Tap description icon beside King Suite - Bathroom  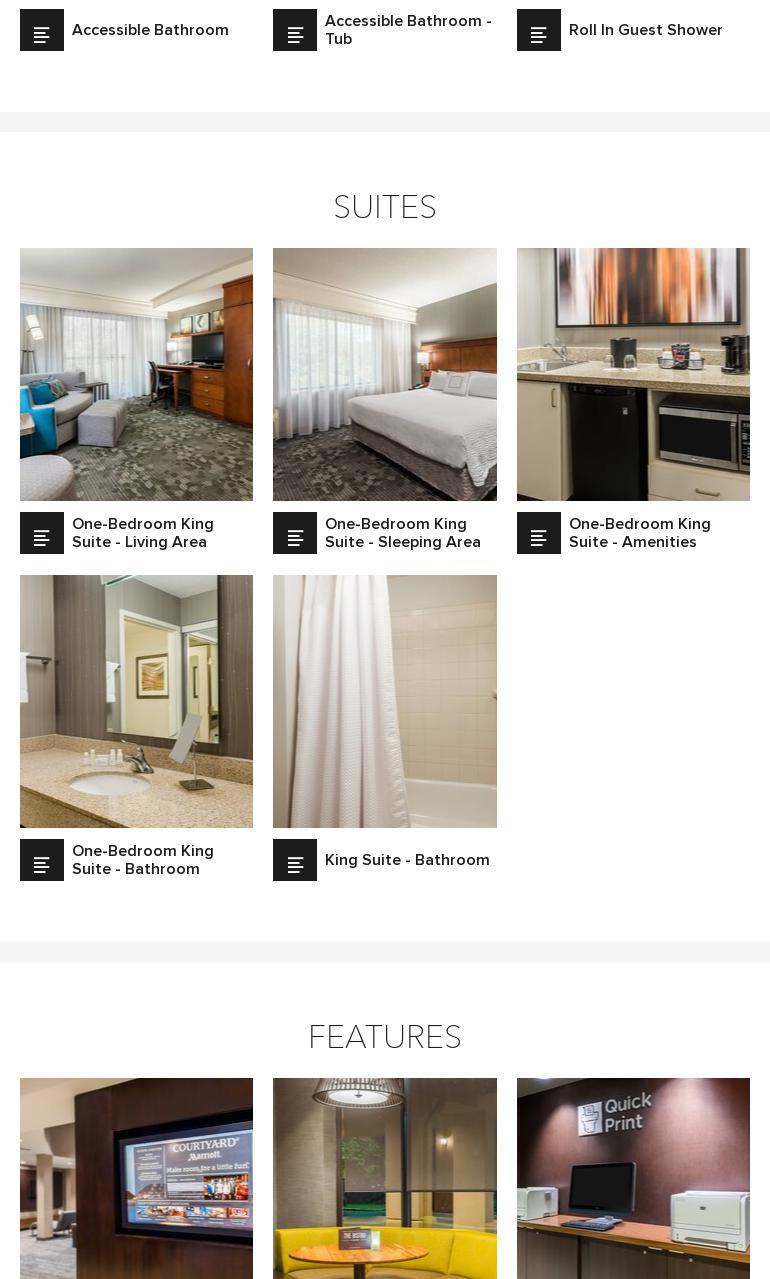[295, 860]
